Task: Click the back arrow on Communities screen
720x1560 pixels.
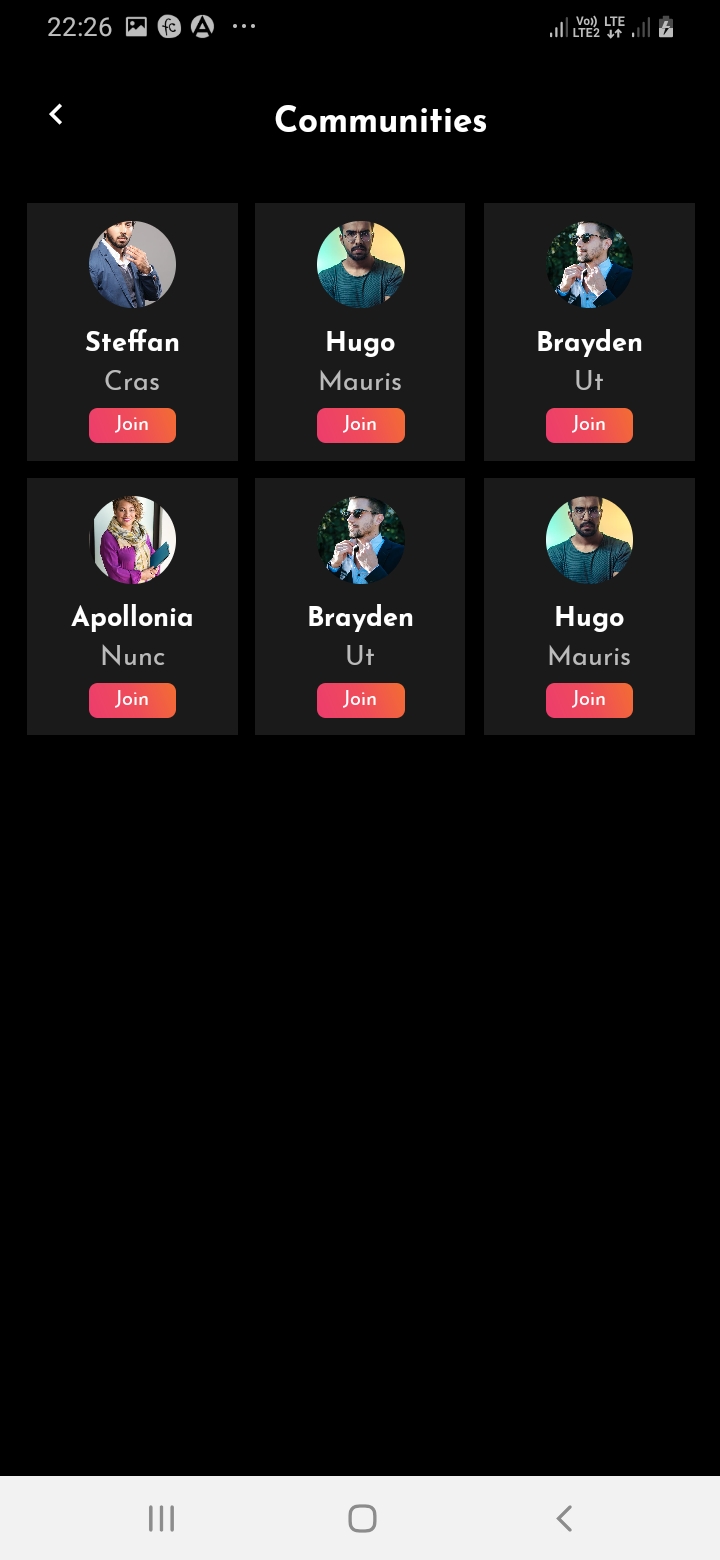Action: coord(55,114)
